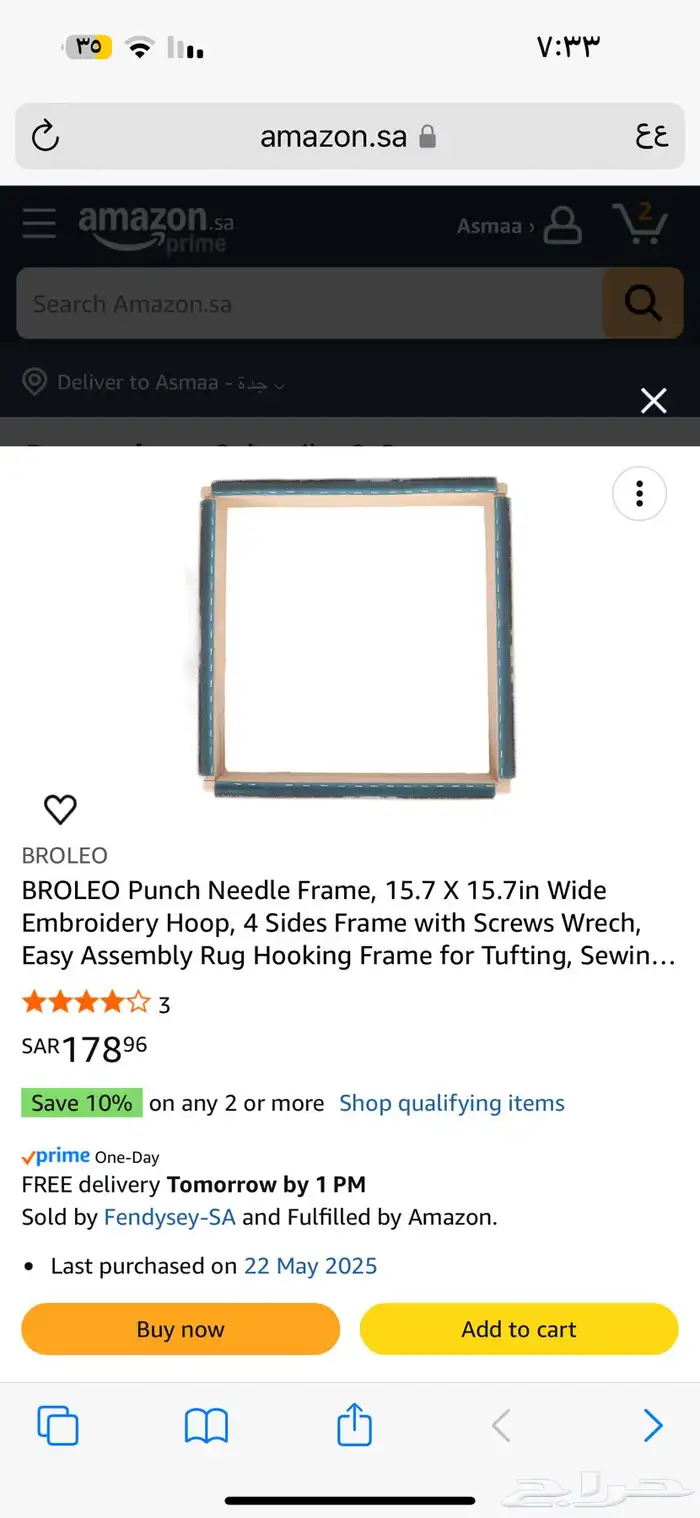Open Safari bookmarks
The image size is (700, 1518).
[x=206, y=1425]
